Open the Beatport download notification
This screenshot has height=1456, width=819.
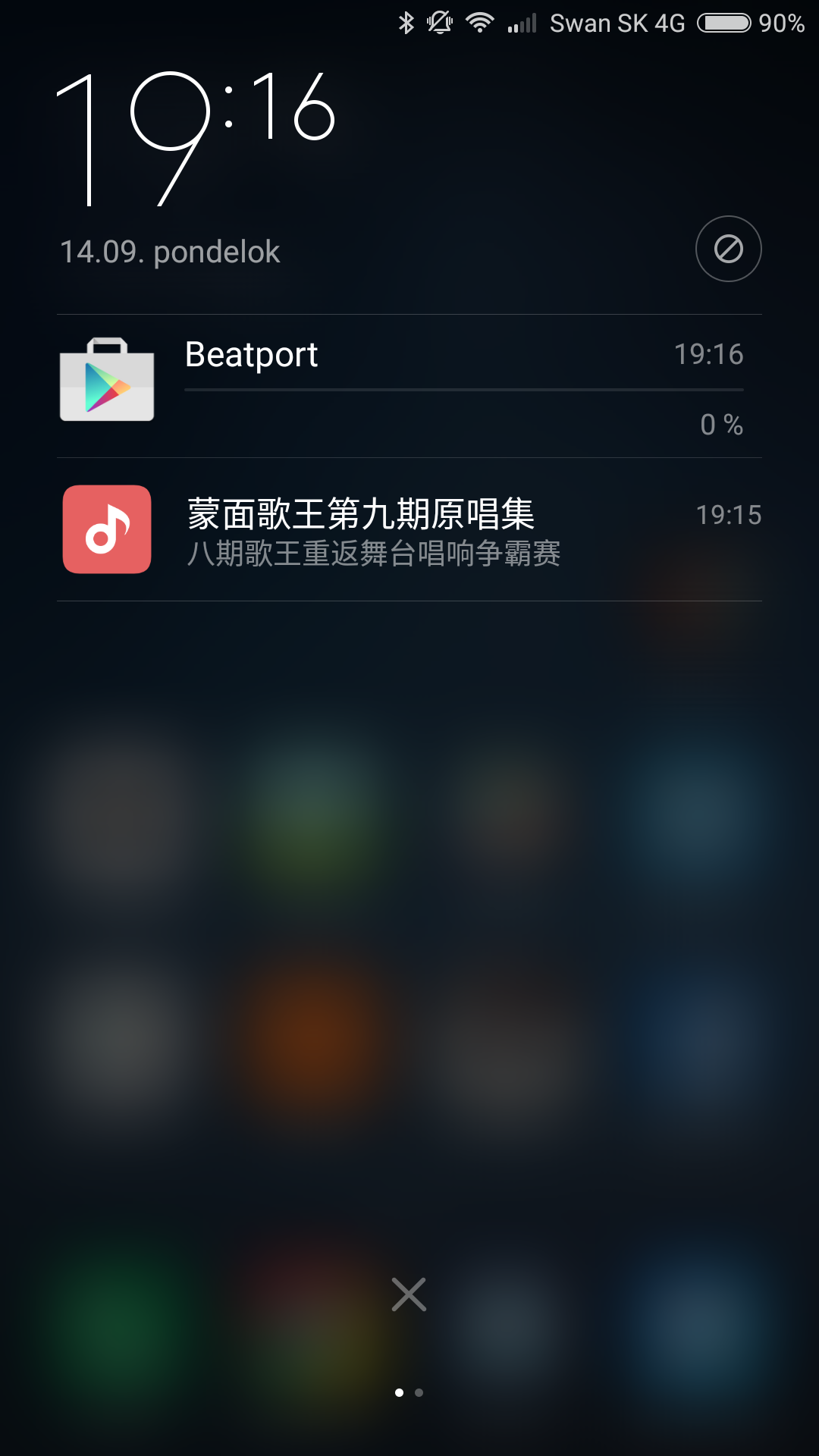pyautogui.click(x=409, y=385)
